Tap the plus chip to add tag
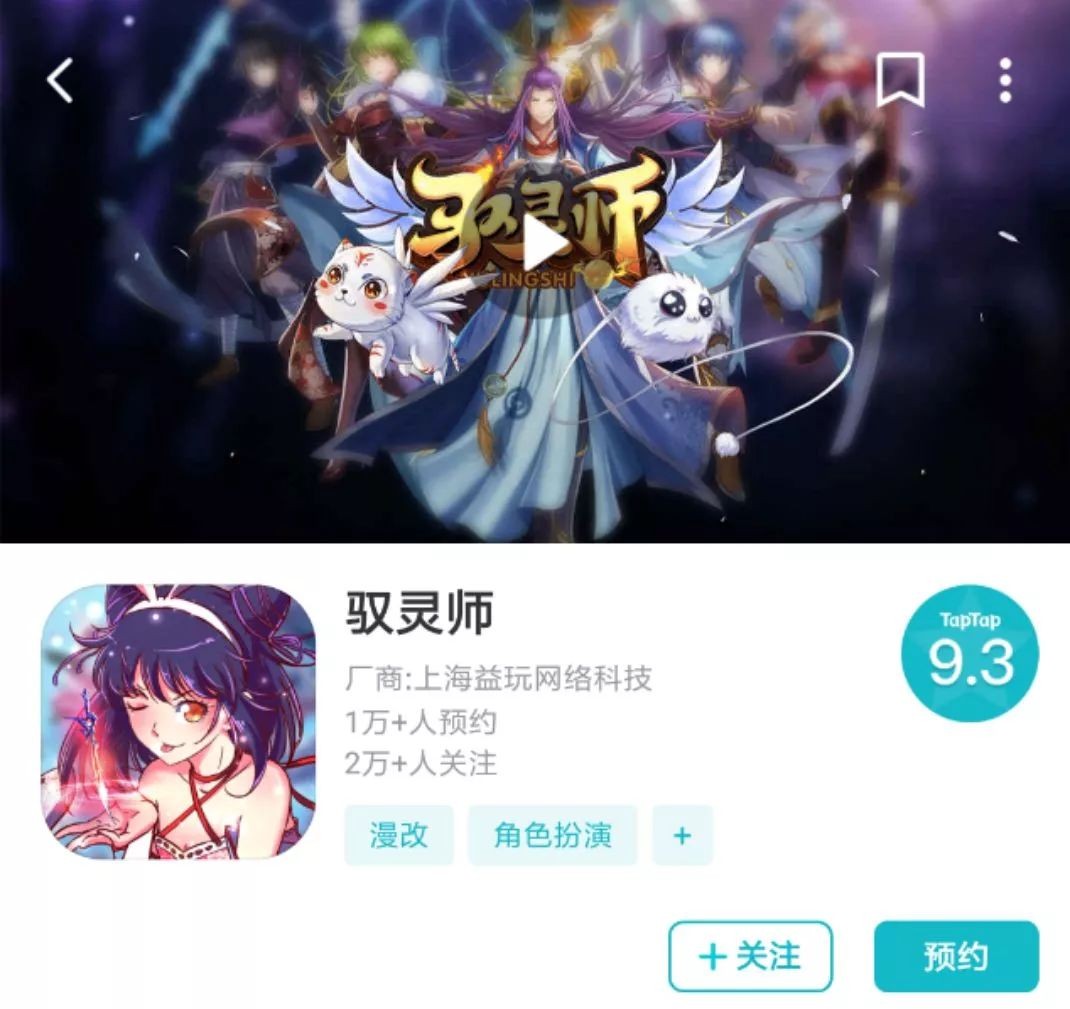Viewport: 1070px width, 1009px height. 682,835
